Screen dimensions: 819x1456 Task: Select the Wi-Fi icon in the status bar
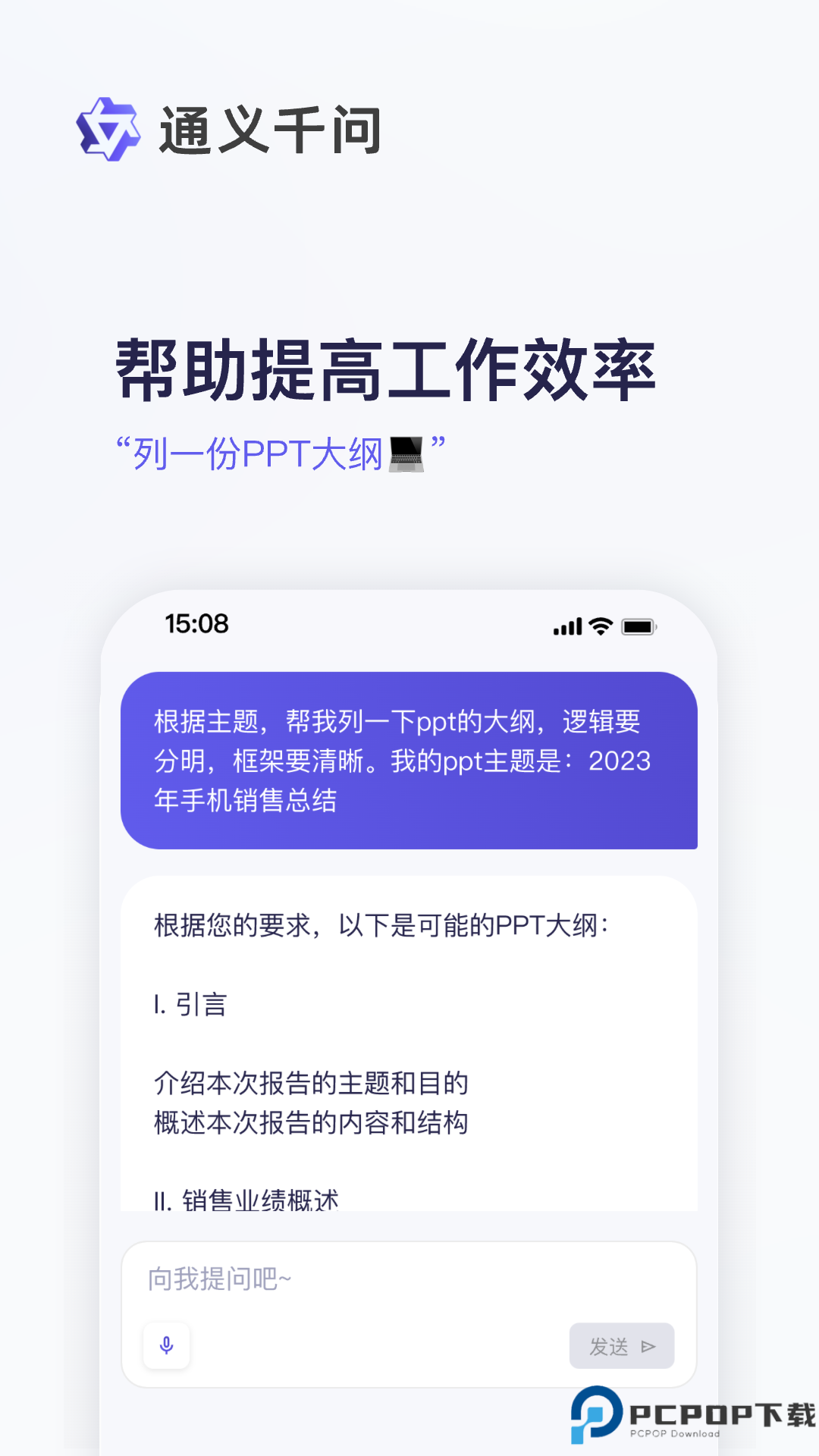(599, 626)
